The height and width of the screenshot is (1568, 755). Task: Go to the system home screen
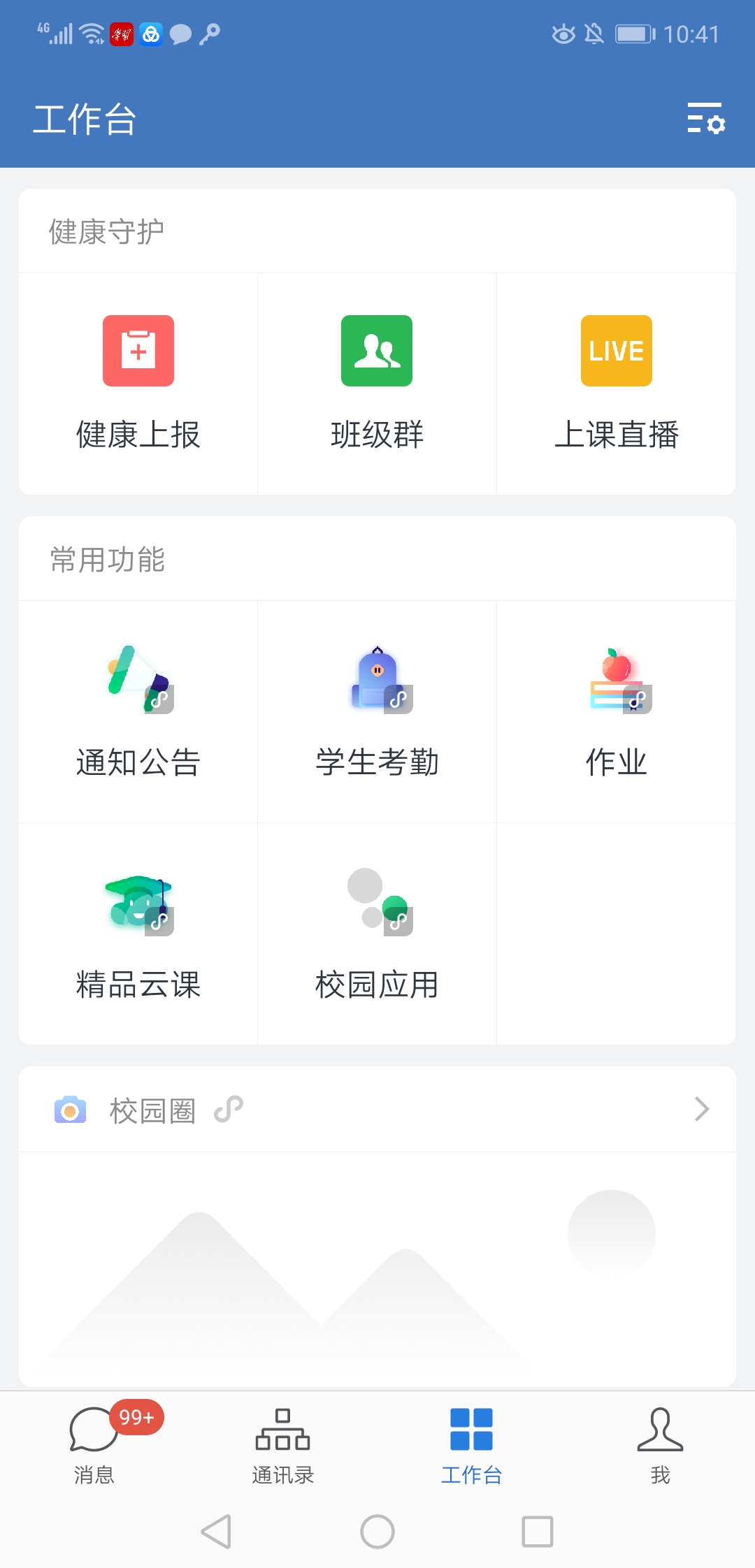[x=377, y=1532]
